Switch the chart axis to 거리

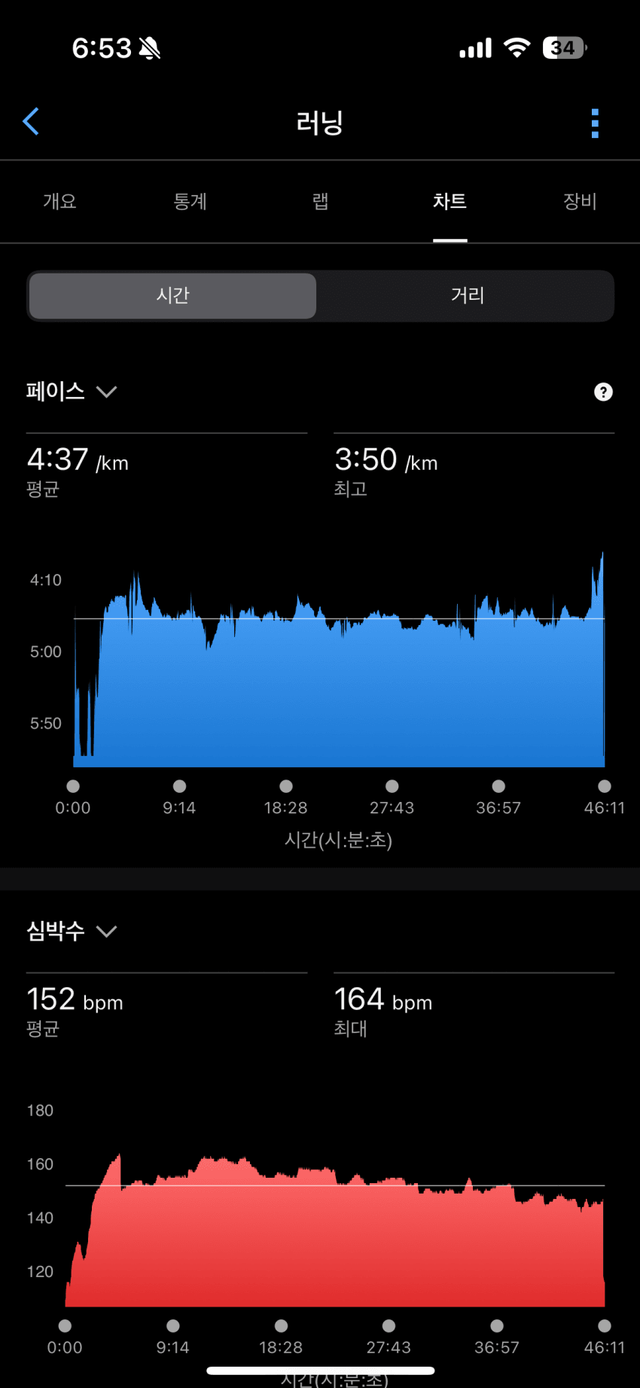point(467,296)
